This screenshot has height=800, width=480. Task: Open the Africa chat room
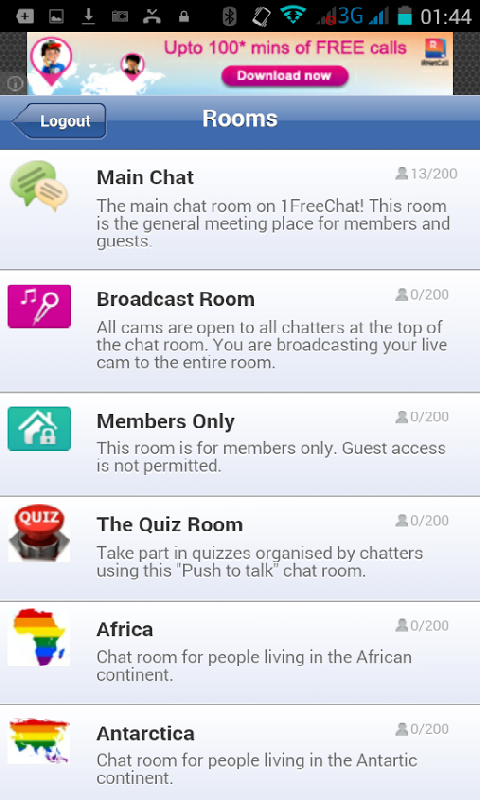(x=240, y=653)
